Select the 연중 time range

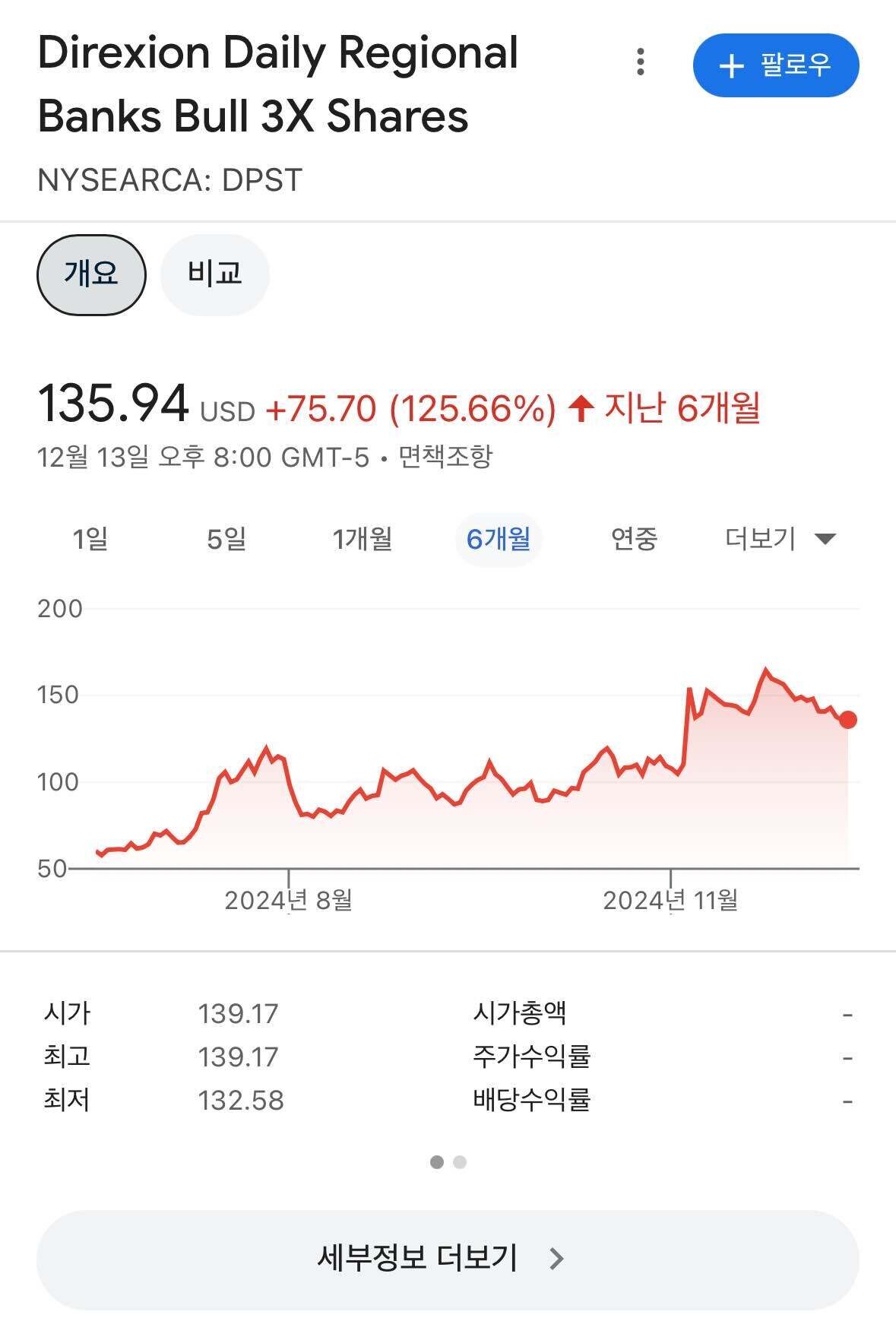click(x=635, y=540)
